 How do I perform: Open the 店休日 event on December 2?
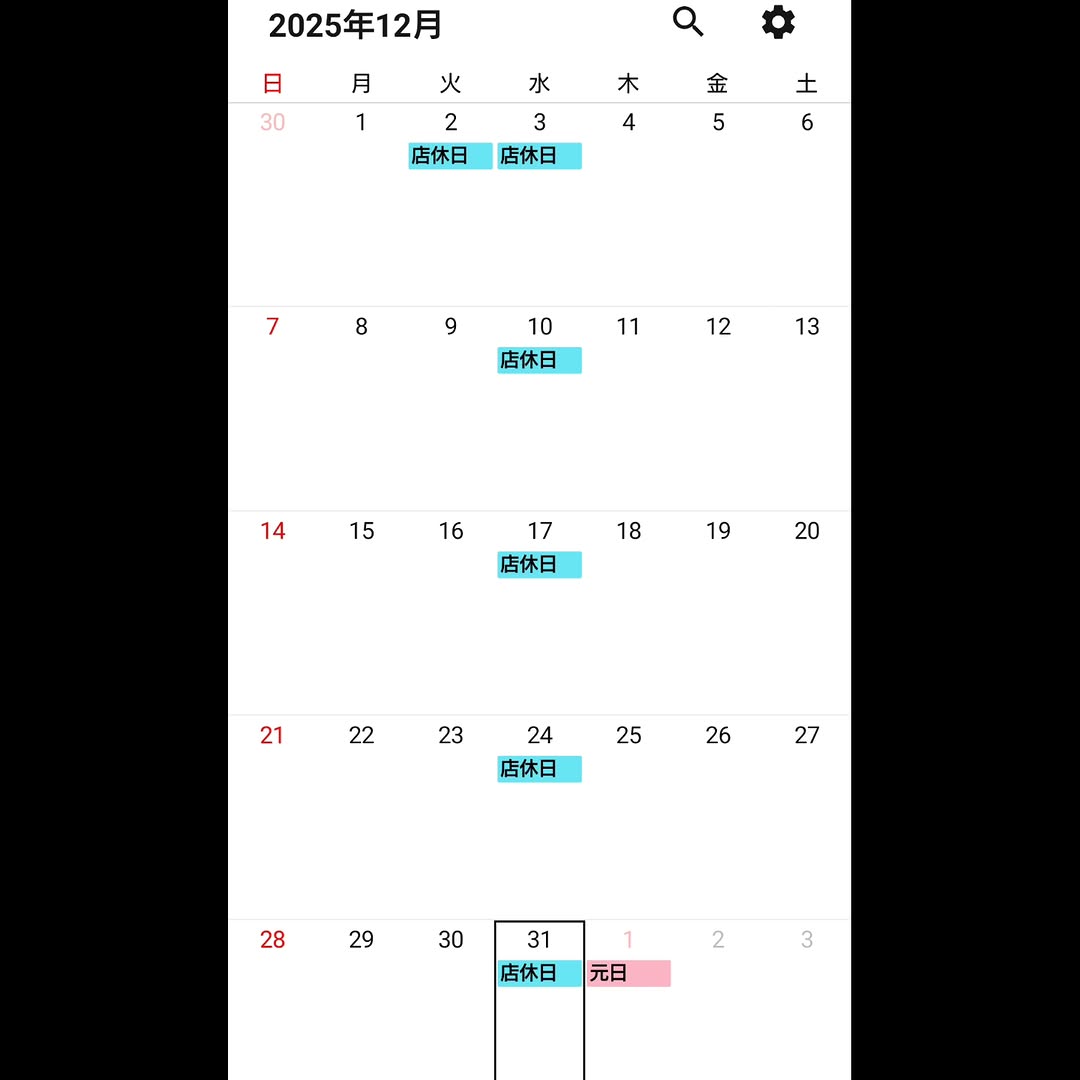[450, 156]
